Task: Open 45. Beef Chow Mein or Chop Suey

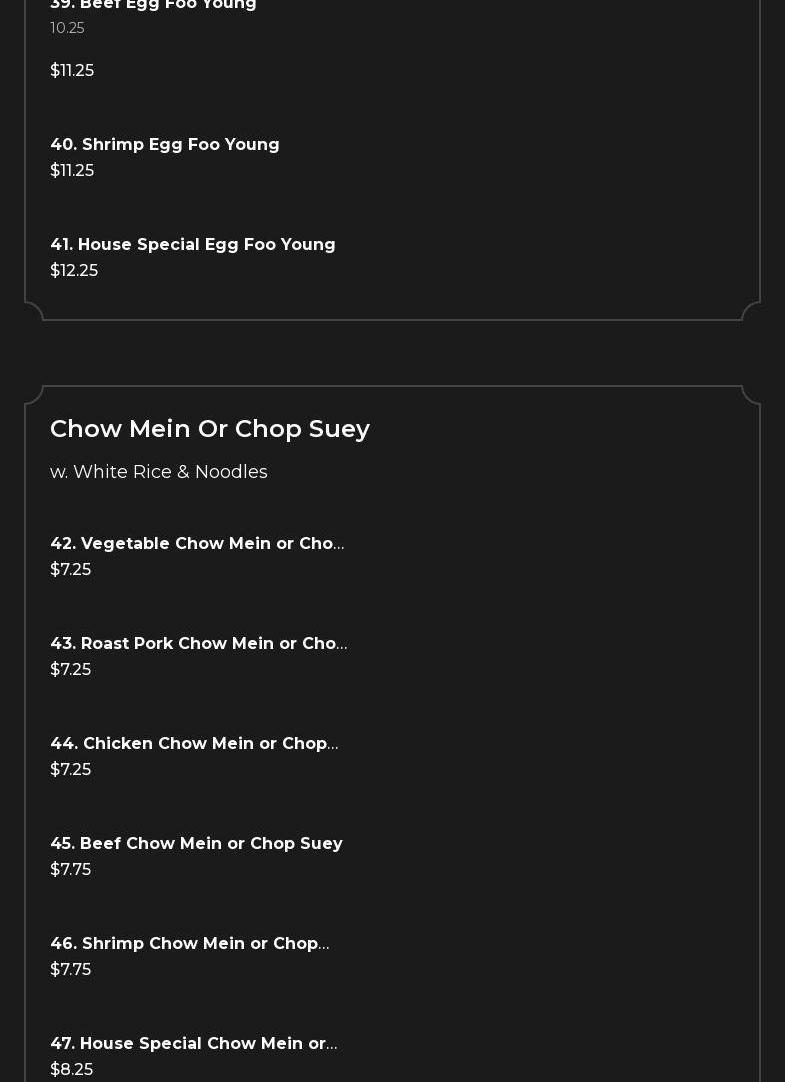Action: click(x=196, y=844)
